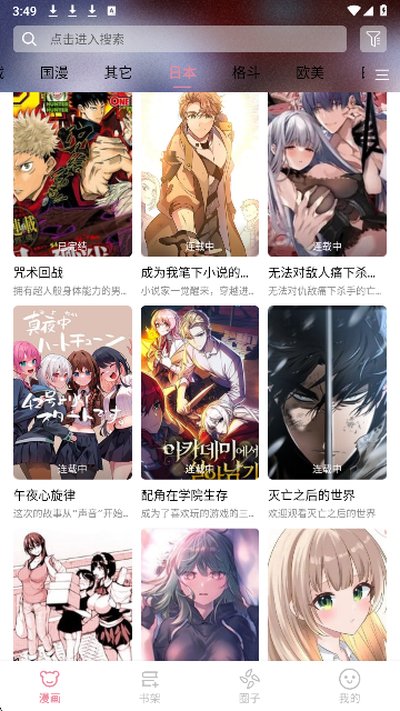Go to the 书架 bookshelf tab
The width and height of the screenshot is (400, 711).
click(x=150, y=686)
